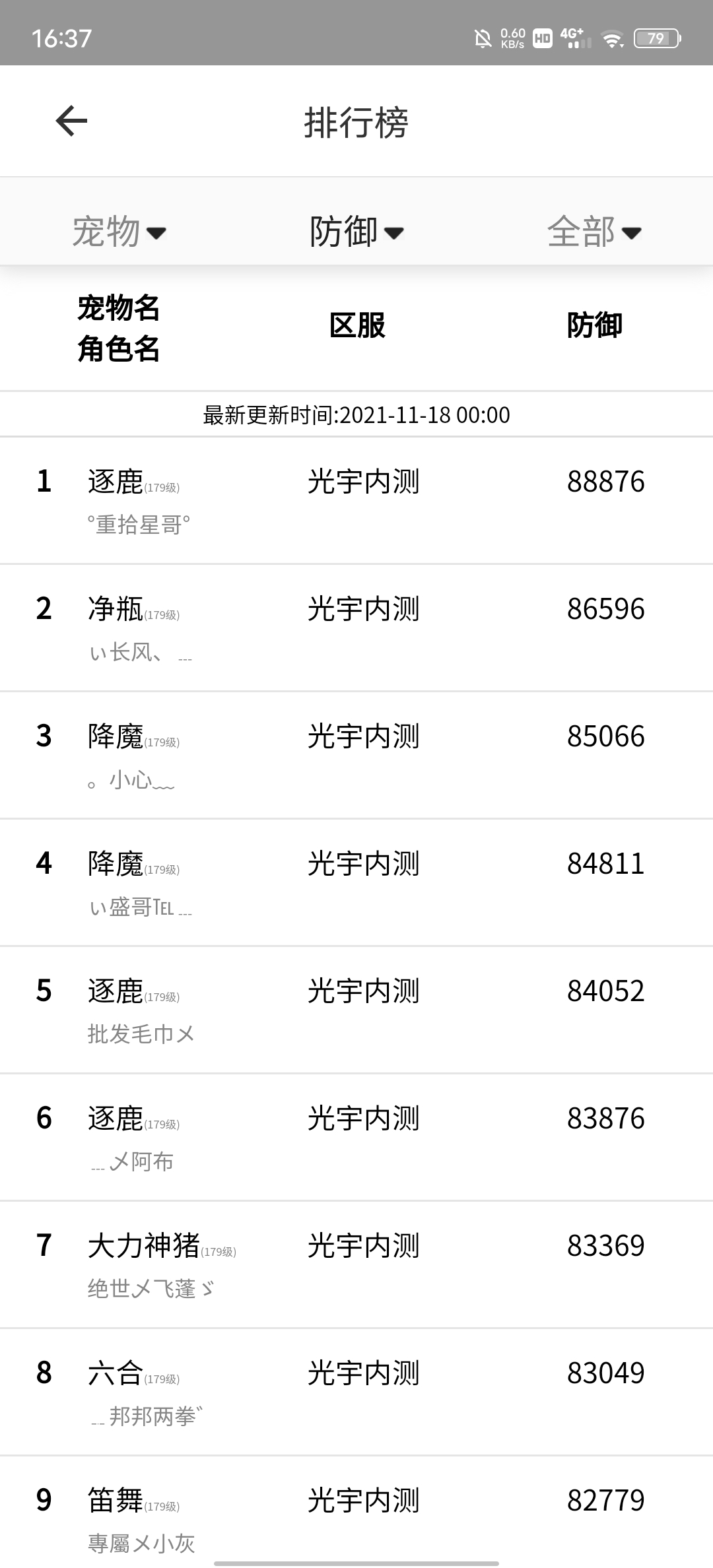
Task: View rank 6 逐鹿 by 阿布
Action: click(356, 1137)
